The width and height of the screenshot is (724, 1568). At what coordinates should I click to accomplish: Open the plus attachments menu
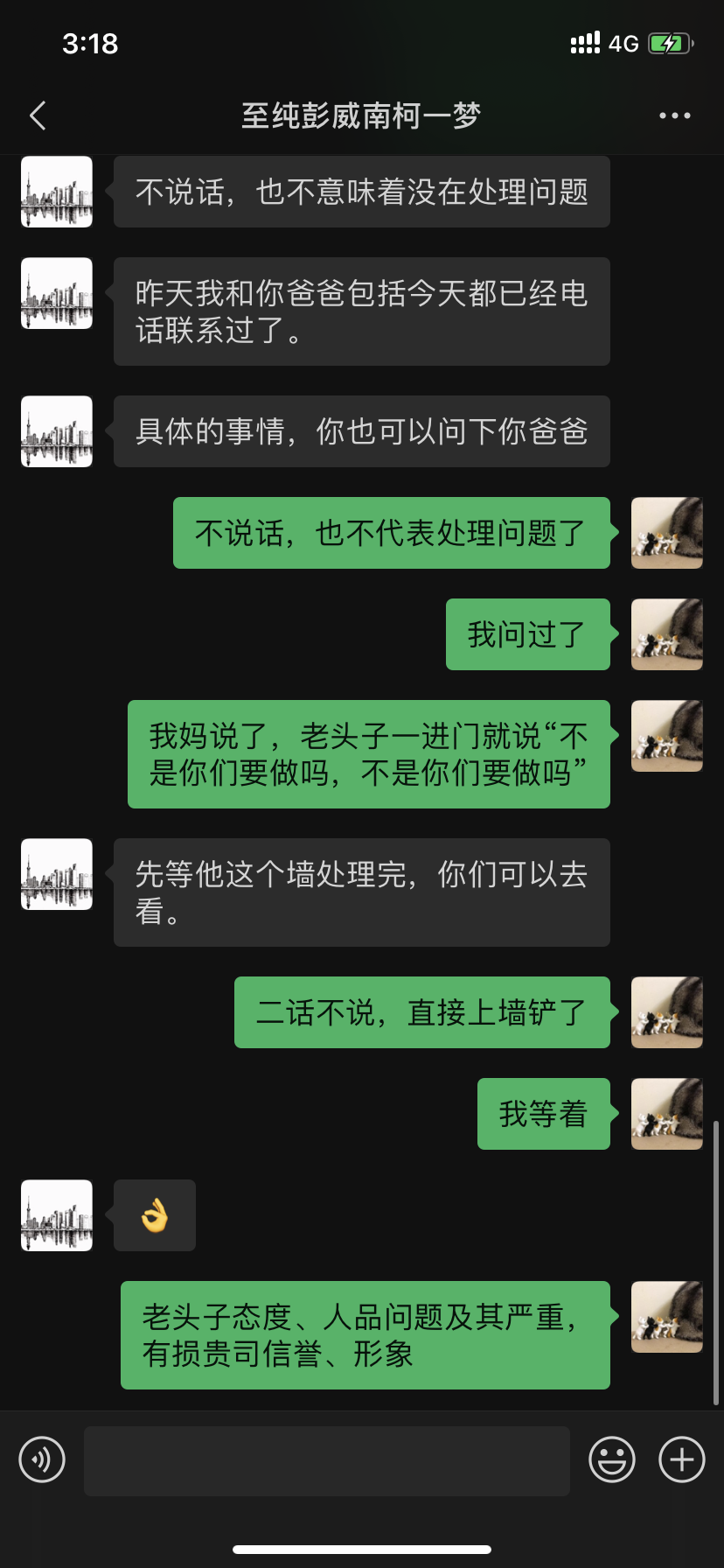point(681,1459)
